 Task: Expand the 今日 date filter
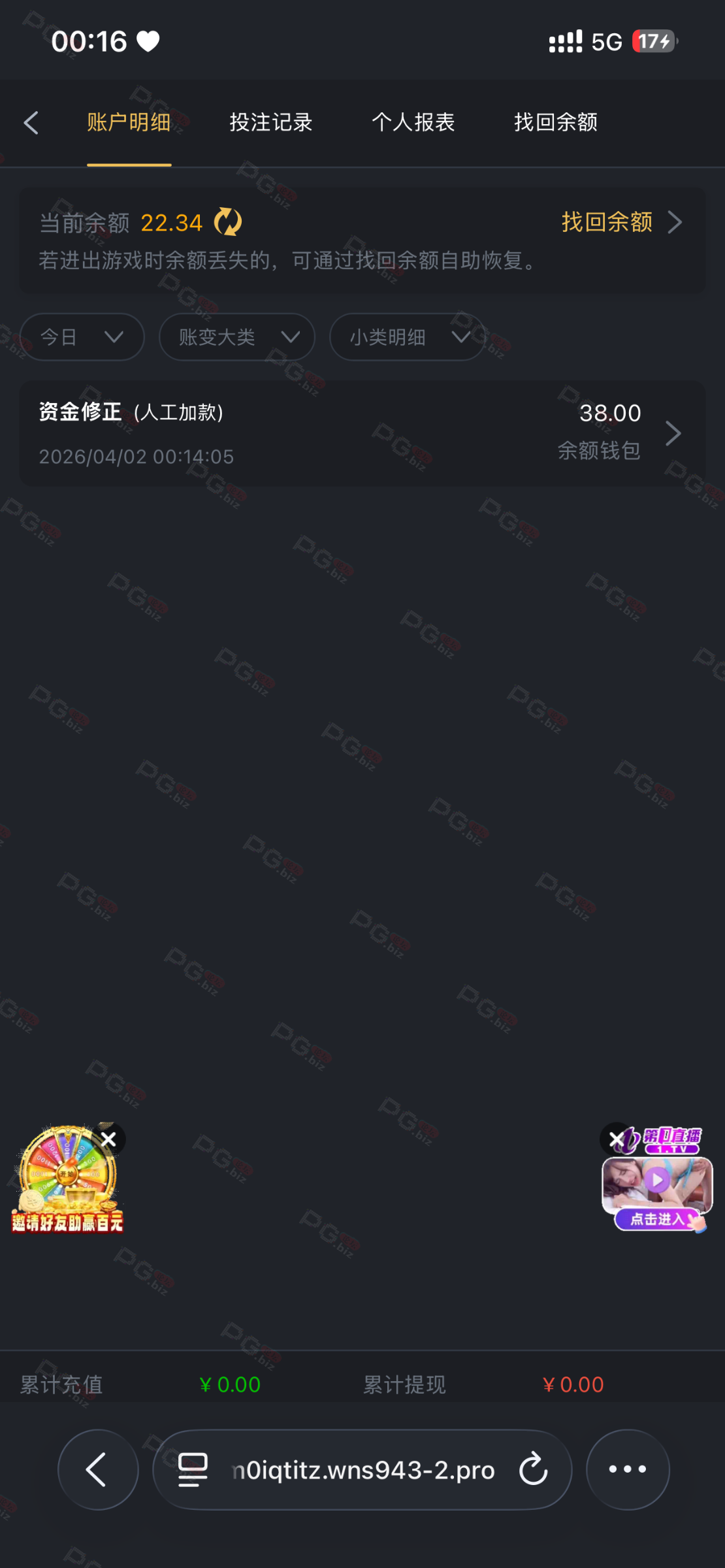point(82,337)
